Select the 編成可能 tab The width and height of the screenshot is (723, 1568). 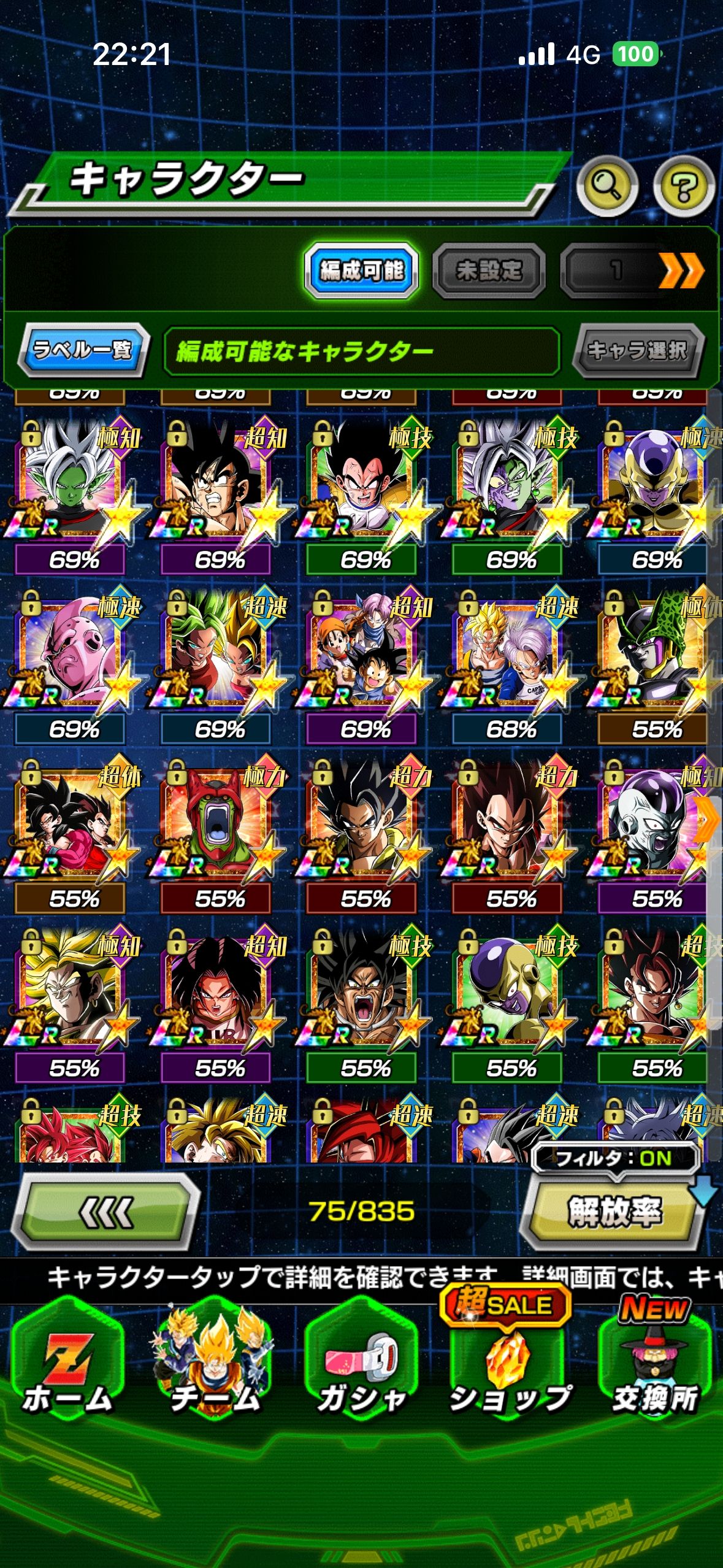[361, 270]
